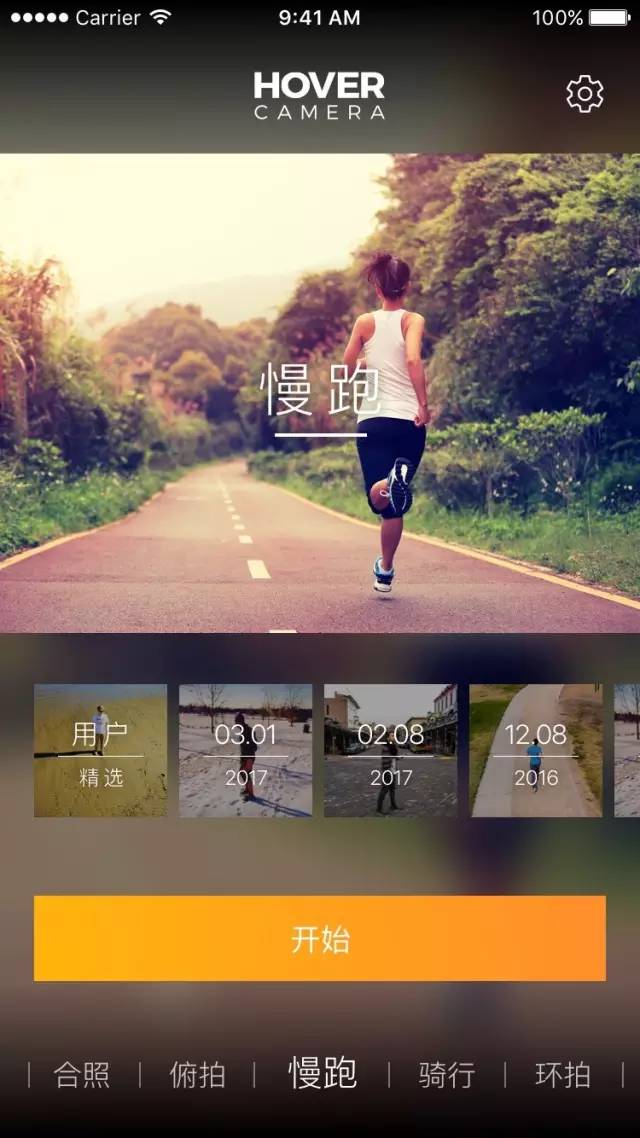Switch to the 环拍 mode
Viewport: 640px width, 1138px height.
[x=563, y=1075]
